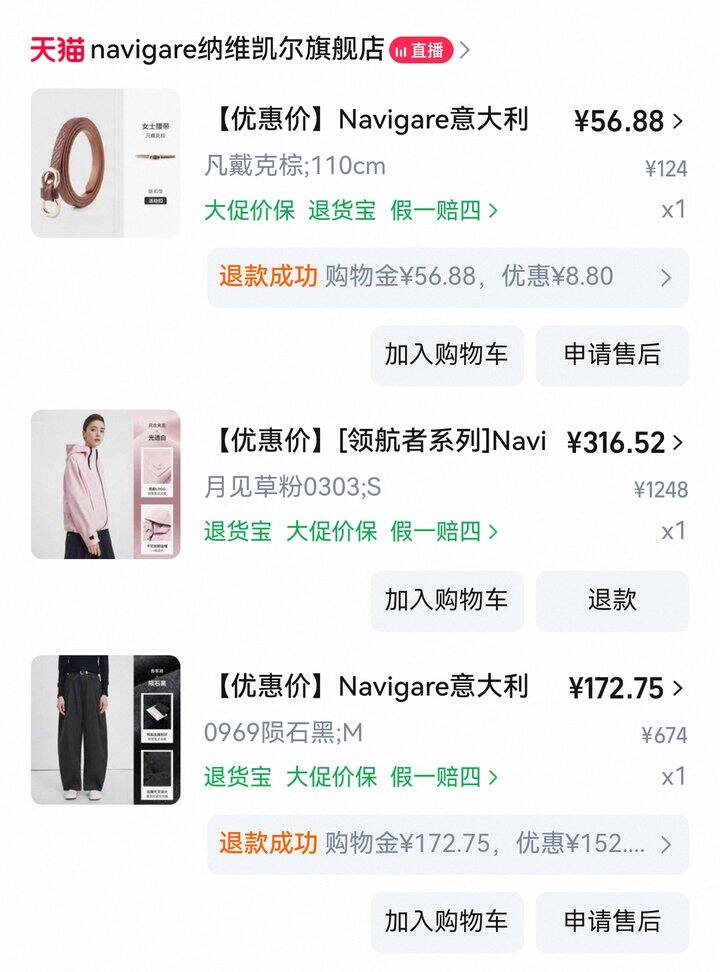This screenshot has height=972, width=720.
Task: View ¥56.88 belt order details
Action: click(x=628, y=121)
